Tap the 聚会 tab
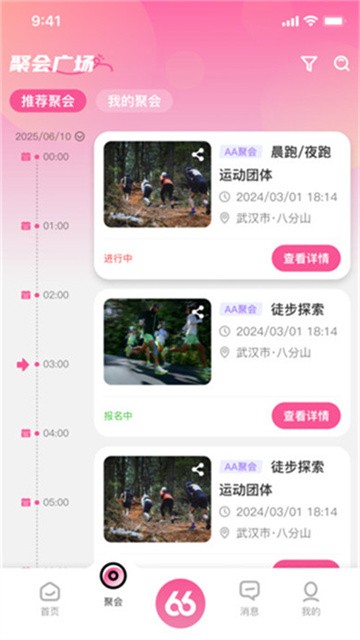The width and height of the screenshot is (360, 640). 113,585
